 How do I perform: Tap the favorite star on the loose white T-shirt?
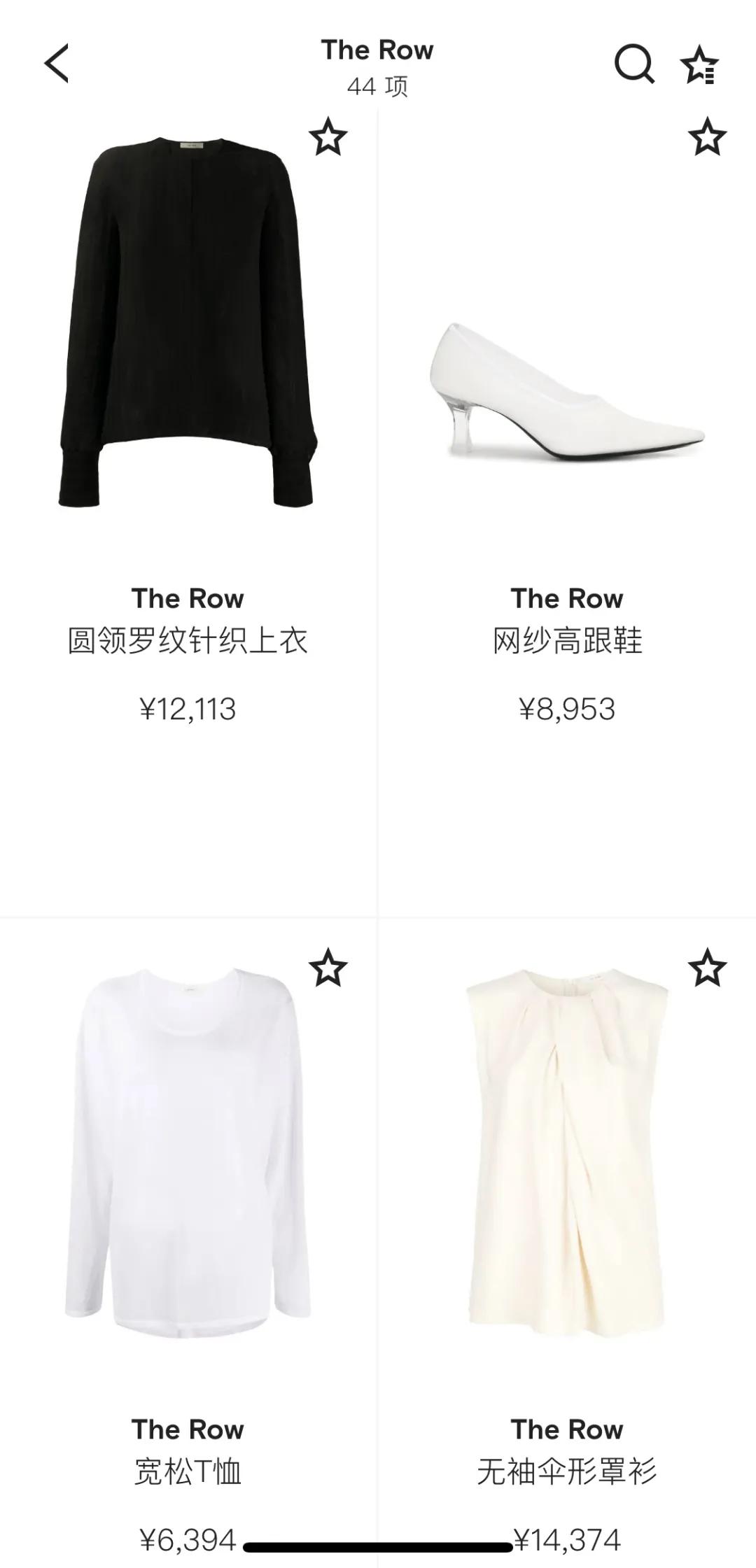coord(329,968)
